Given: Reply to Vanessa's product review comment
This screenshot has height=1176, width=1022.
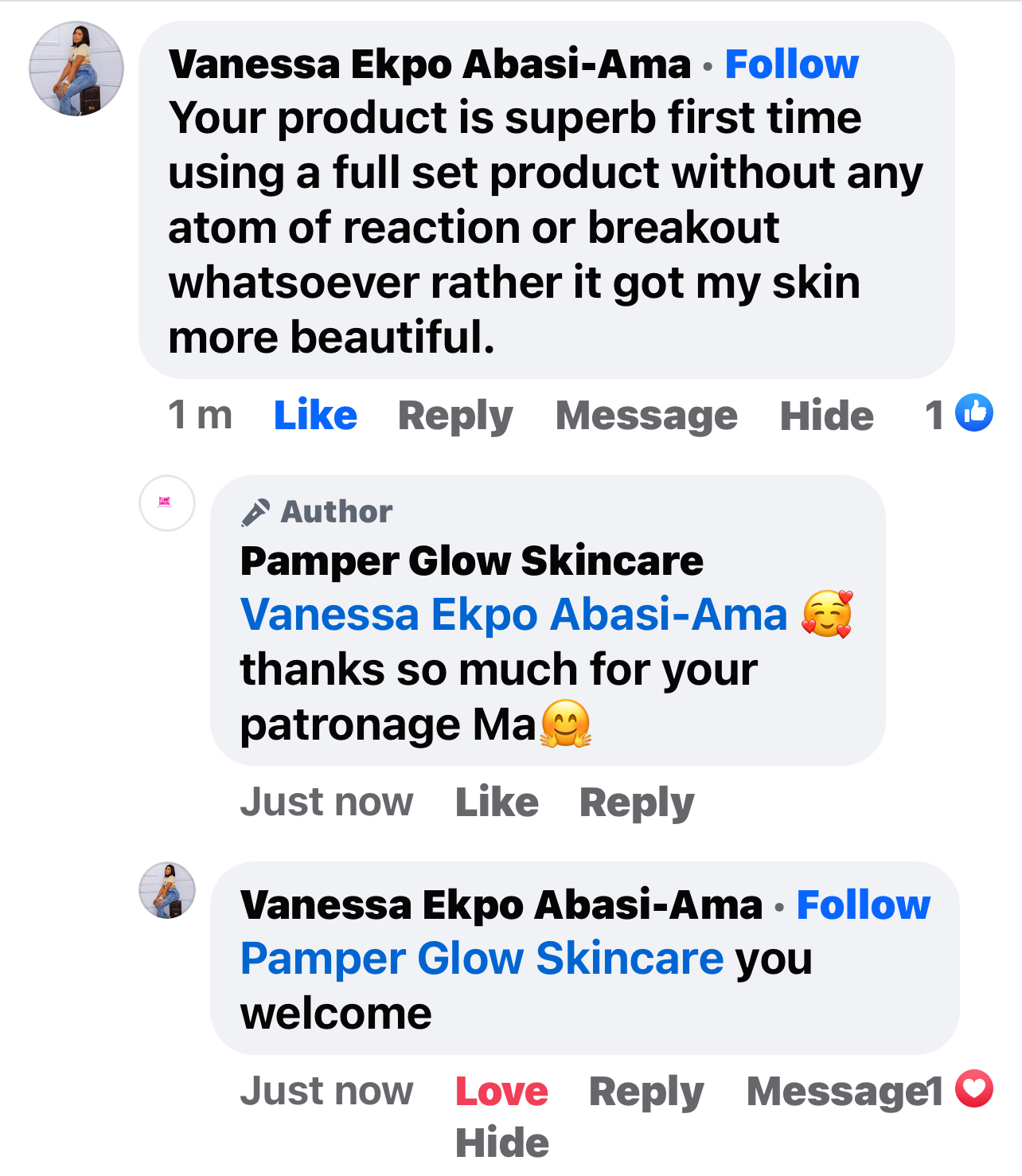Looking at the screenshot, I should pyautogui.click(x=455, y=415).
